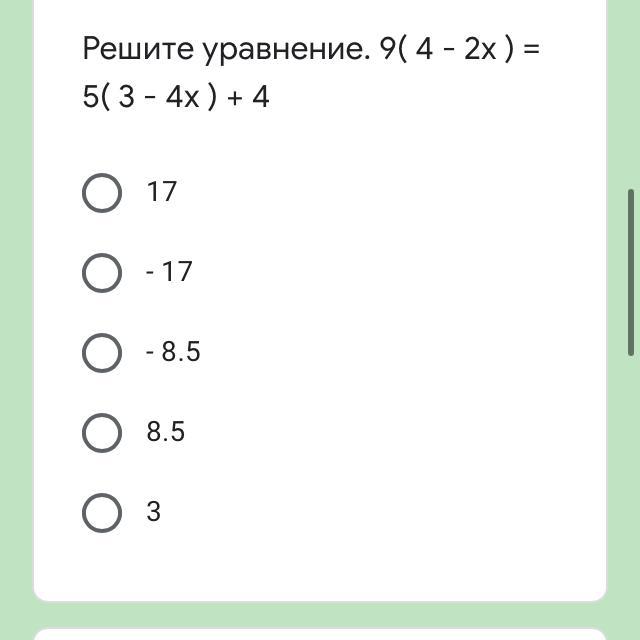Choose the option - 17
This screenshot has width=640, height=640.
102,272
